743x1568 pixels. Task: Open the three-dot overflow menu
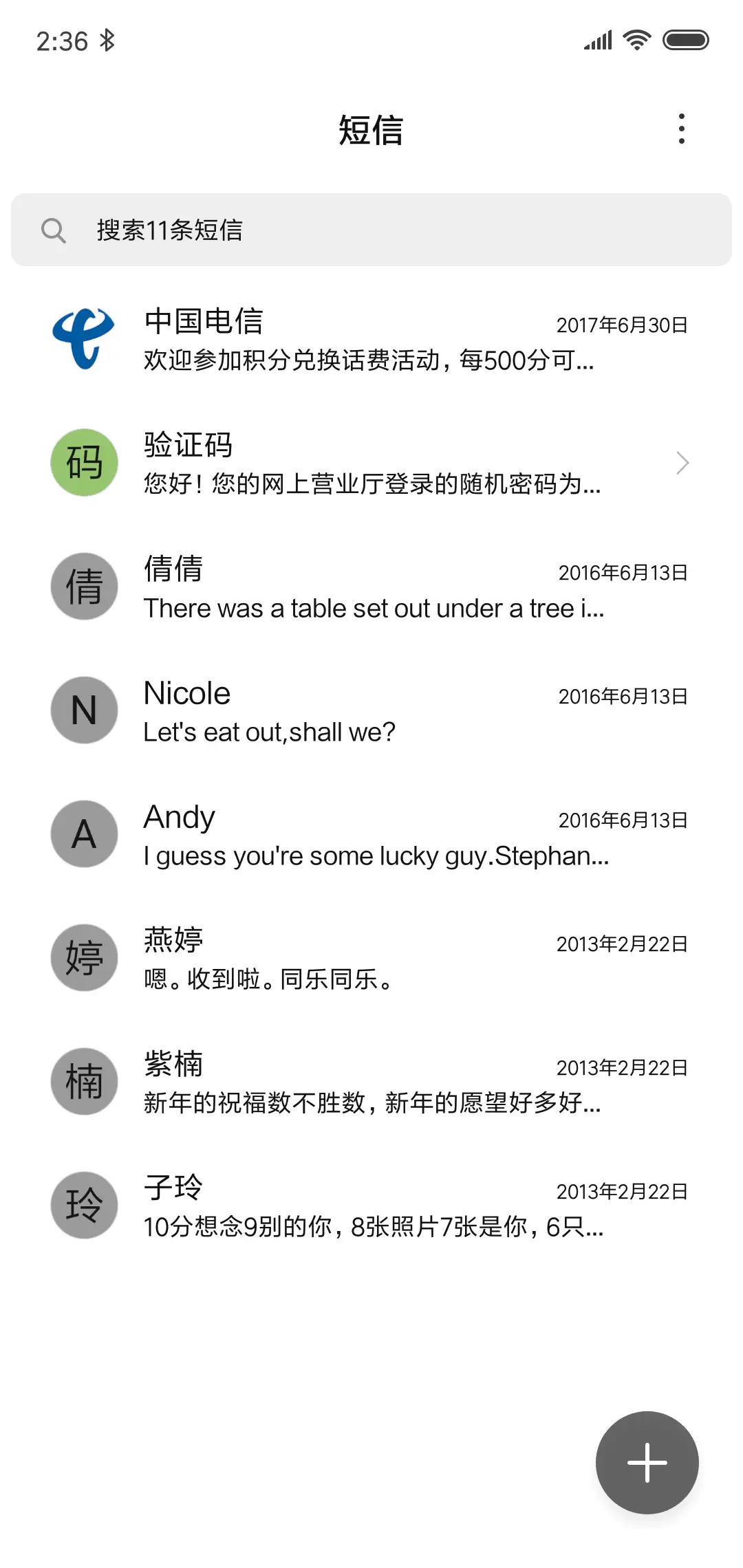click(682, 128)
